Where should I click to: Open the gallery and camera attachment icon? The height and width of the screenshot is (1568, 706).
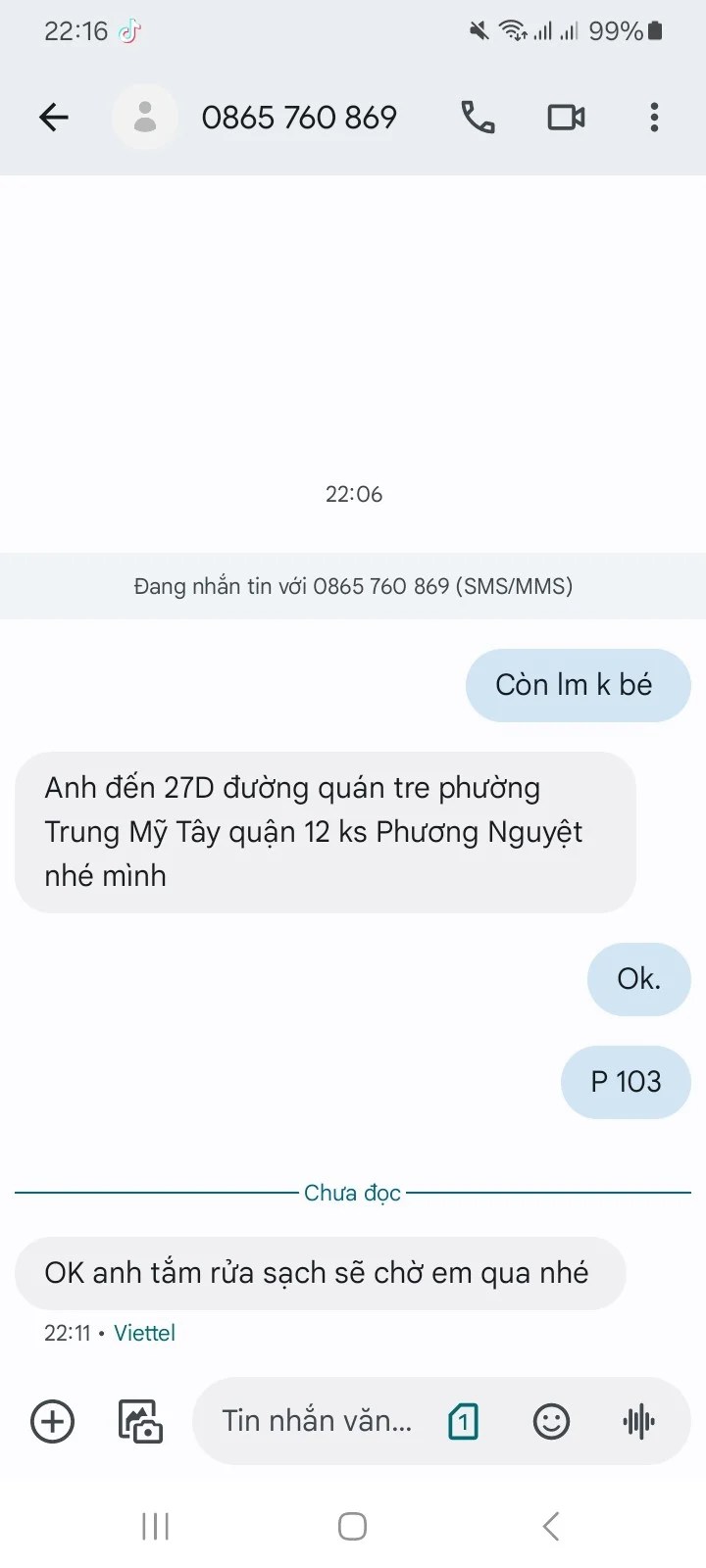[140, 1422]
